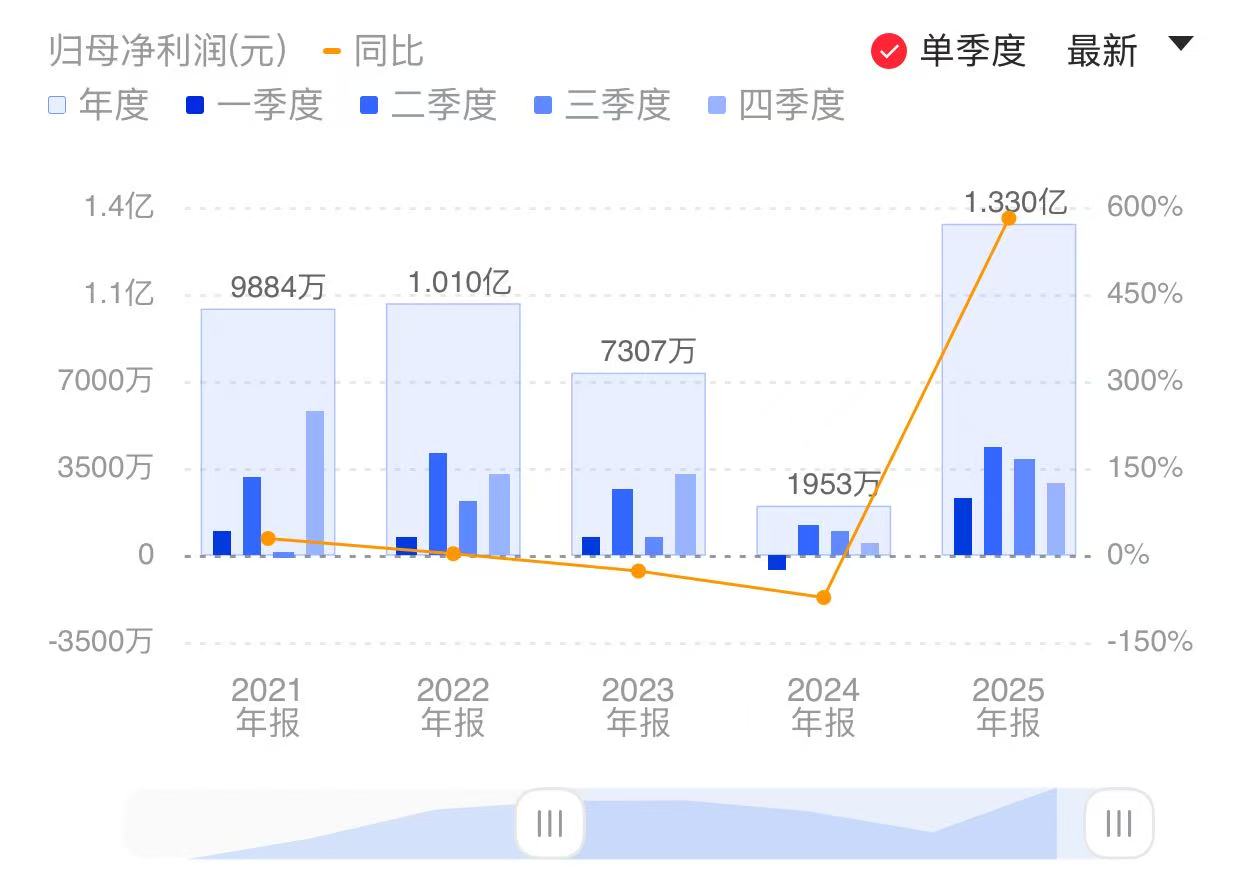Open the 最新 dropdown

coord(1130,49)
